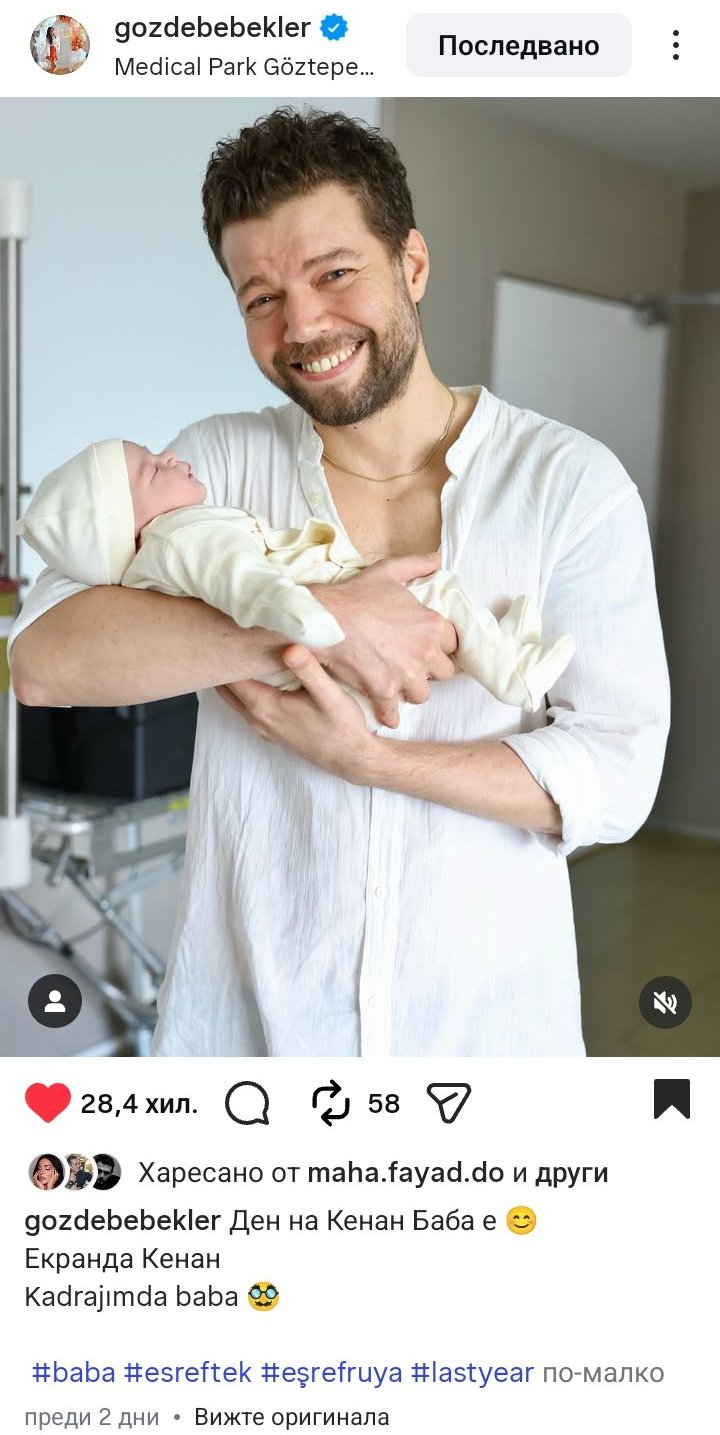Open gozdebebekler username in the caption
The image size is (720, 1435).
(122, 1221)
